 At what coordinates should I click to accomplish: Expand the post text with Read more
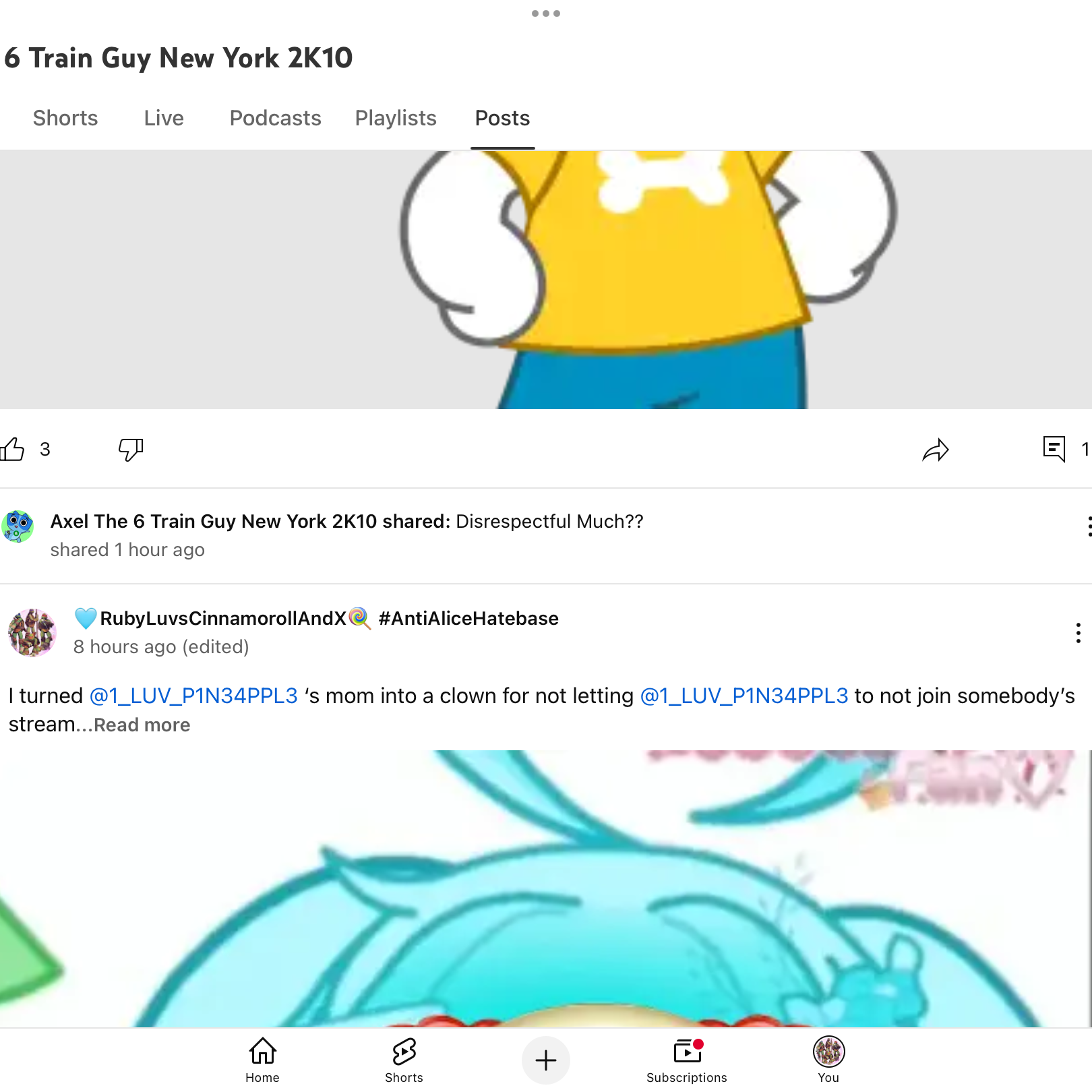tap(142, 725)
